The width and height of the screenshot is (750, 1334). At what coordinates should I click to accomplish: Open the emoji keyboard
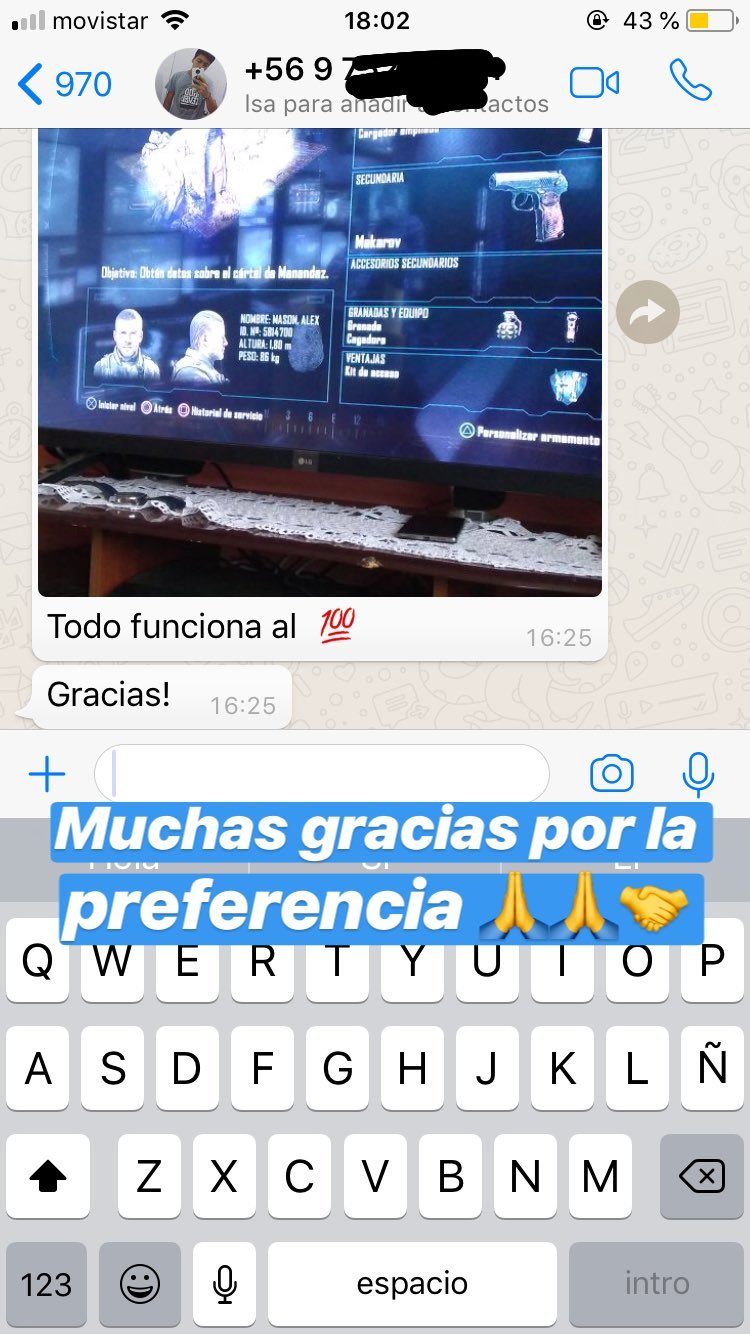[x=140, y=1285]
